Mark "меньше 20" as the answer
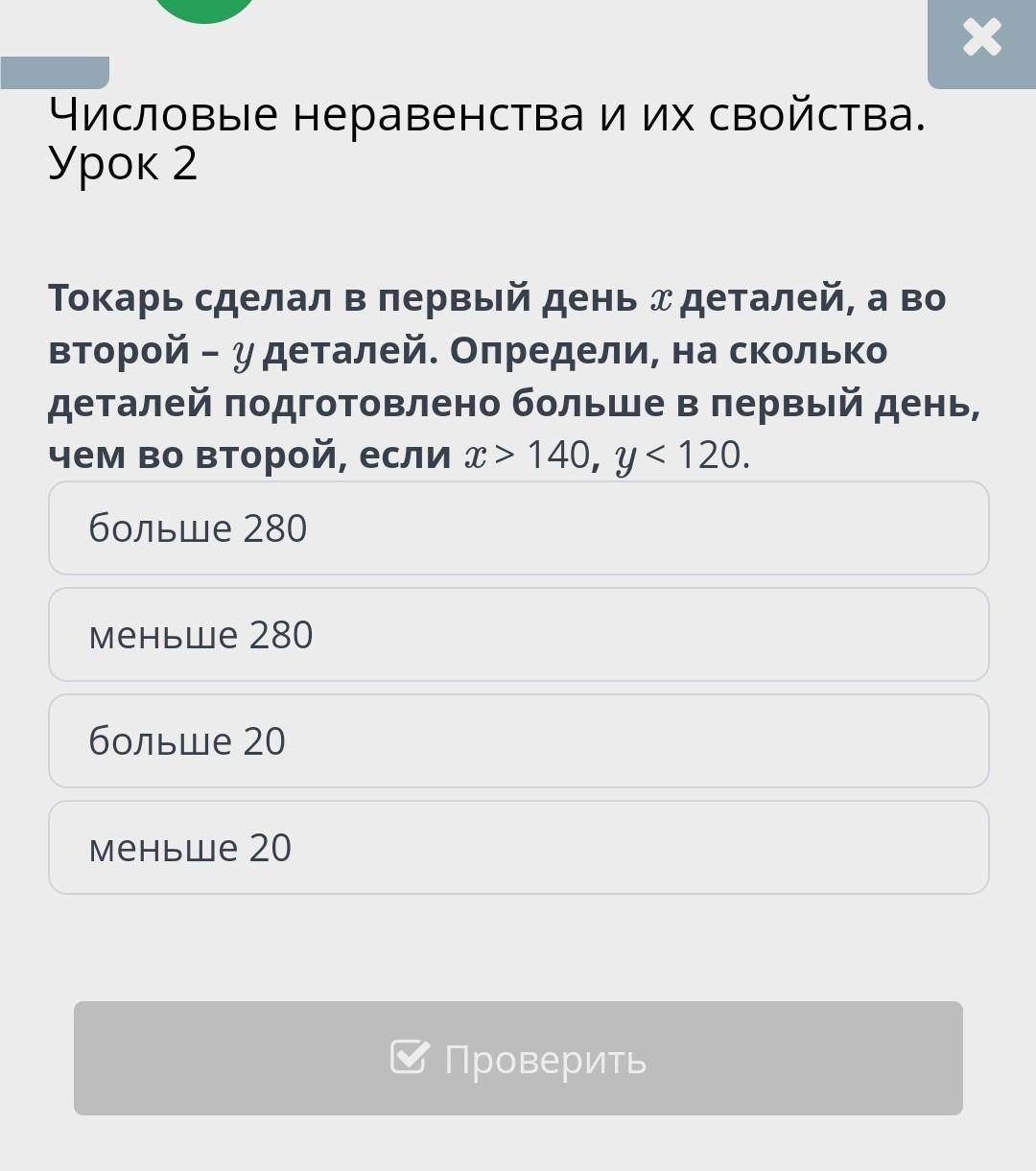The image size is (1036, 1171). point(518,848)
